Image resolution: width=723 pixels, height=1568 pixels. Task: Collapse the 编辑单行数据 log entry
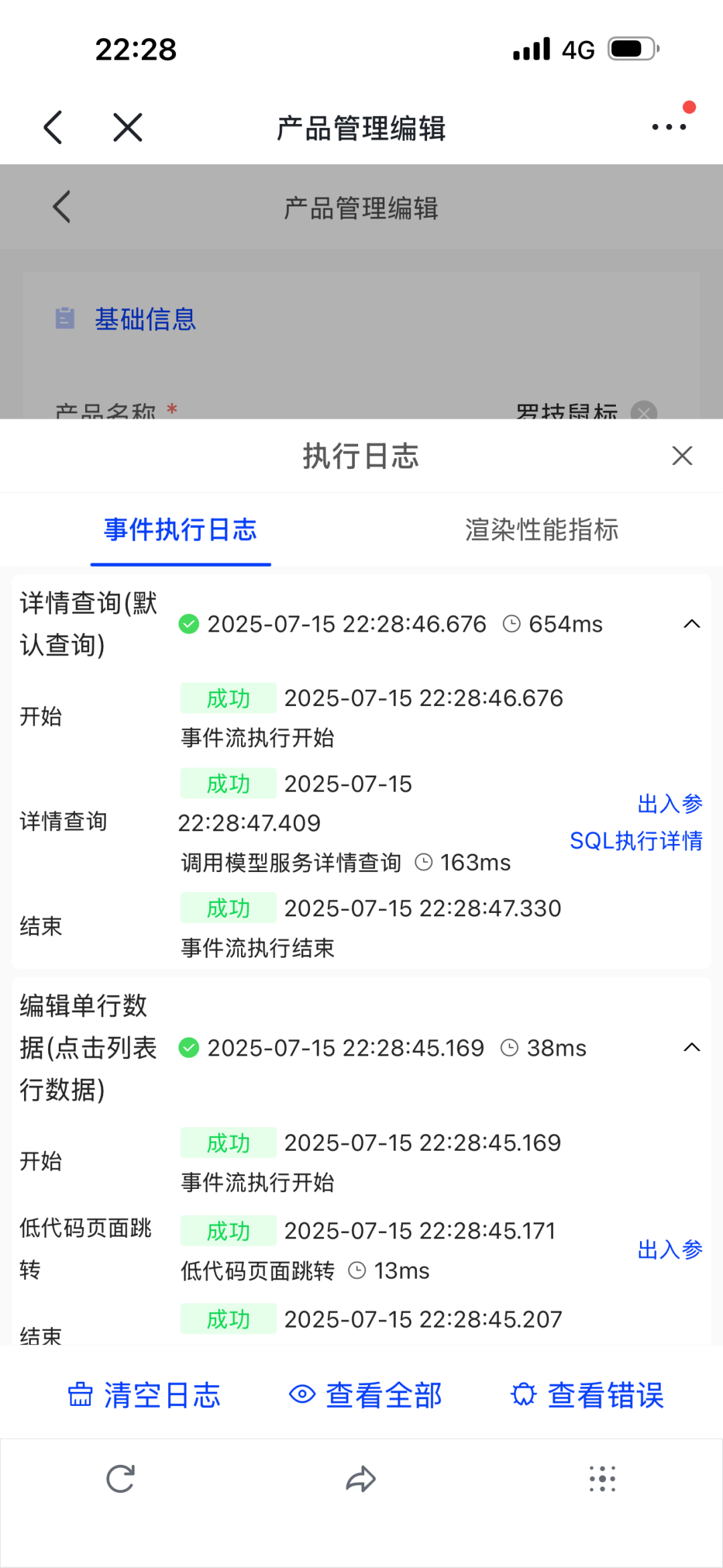click(x=692, y=1048)
